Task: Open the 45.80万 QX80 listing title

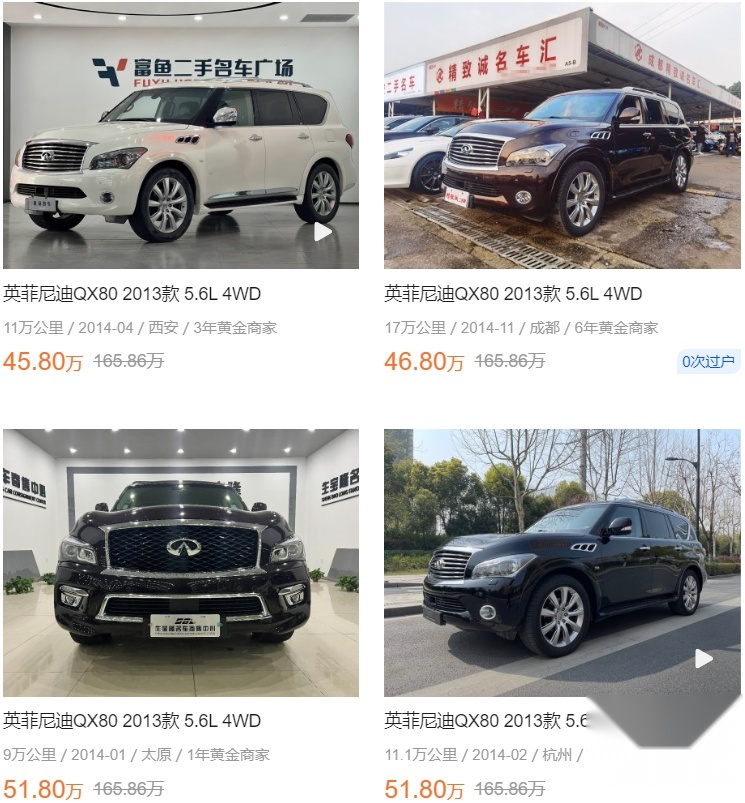Action: (x=132, y=294)
